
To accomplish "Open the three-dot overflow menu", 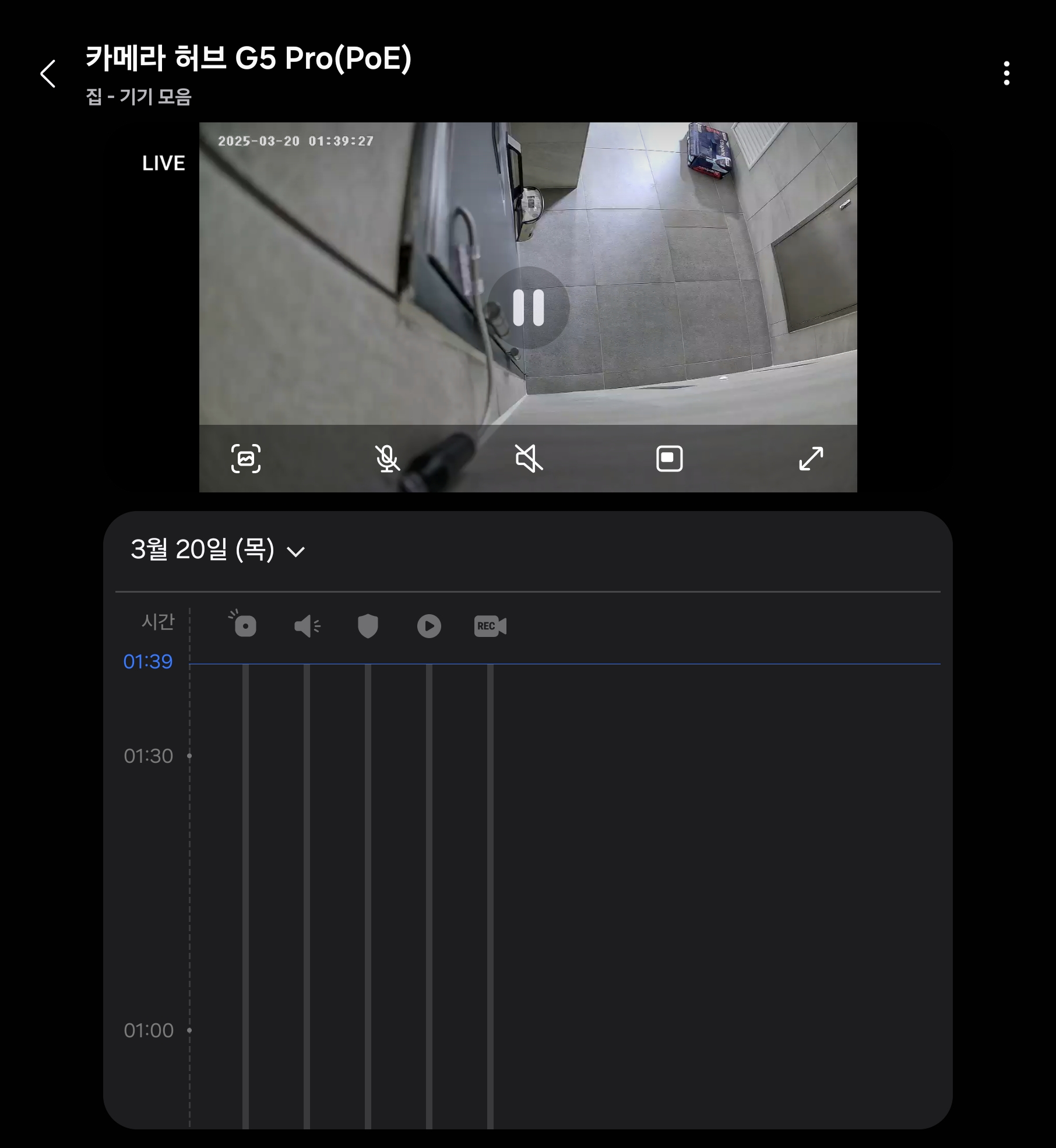I will [x=1008, y=72].
